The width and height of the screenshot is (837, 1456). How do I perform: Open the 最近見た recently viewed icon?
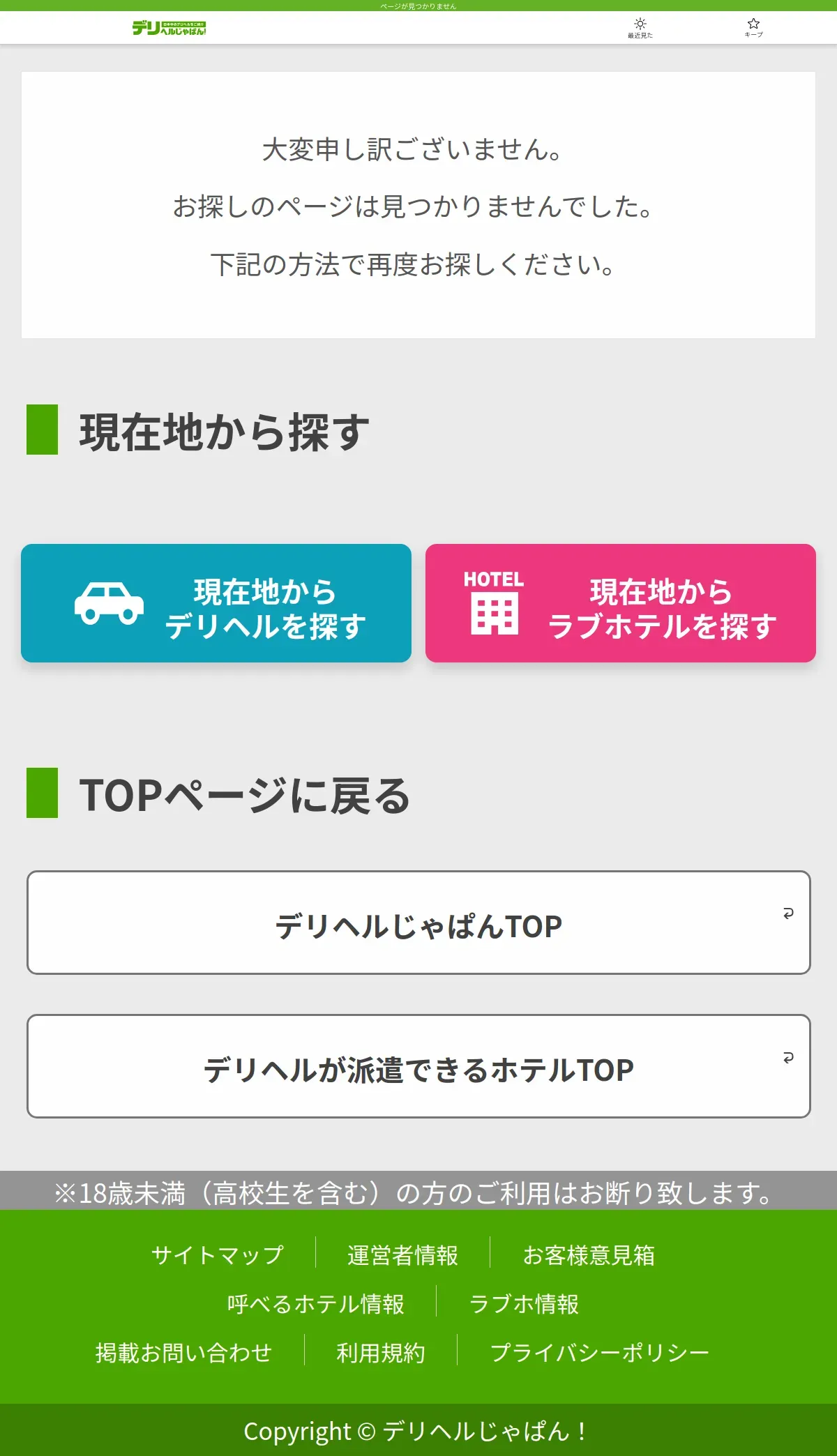click(x=640, y=28)
